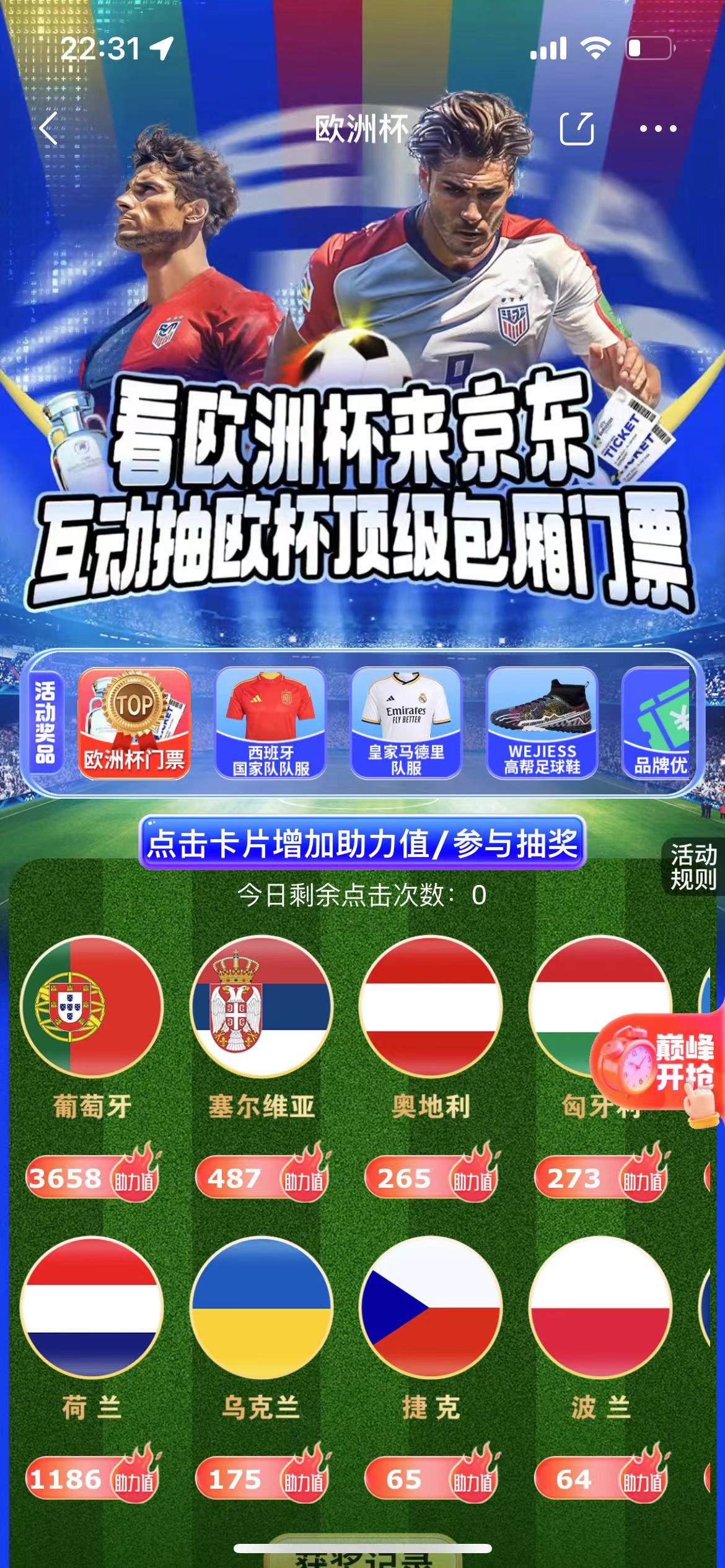
Task: Open the 欧洲杯门票 TOP prize
Action: click(133, 722)
